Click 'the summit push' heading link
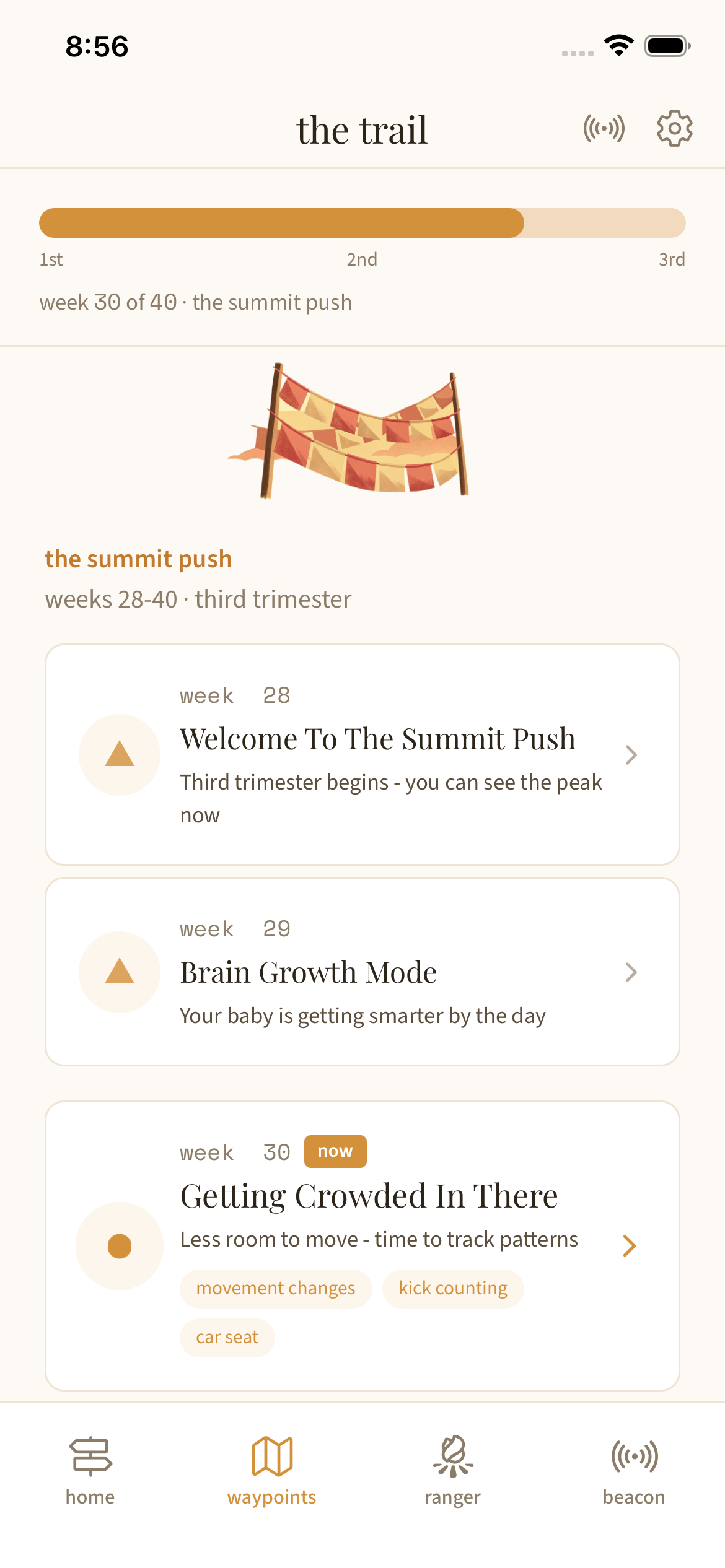 click(138, 558)
